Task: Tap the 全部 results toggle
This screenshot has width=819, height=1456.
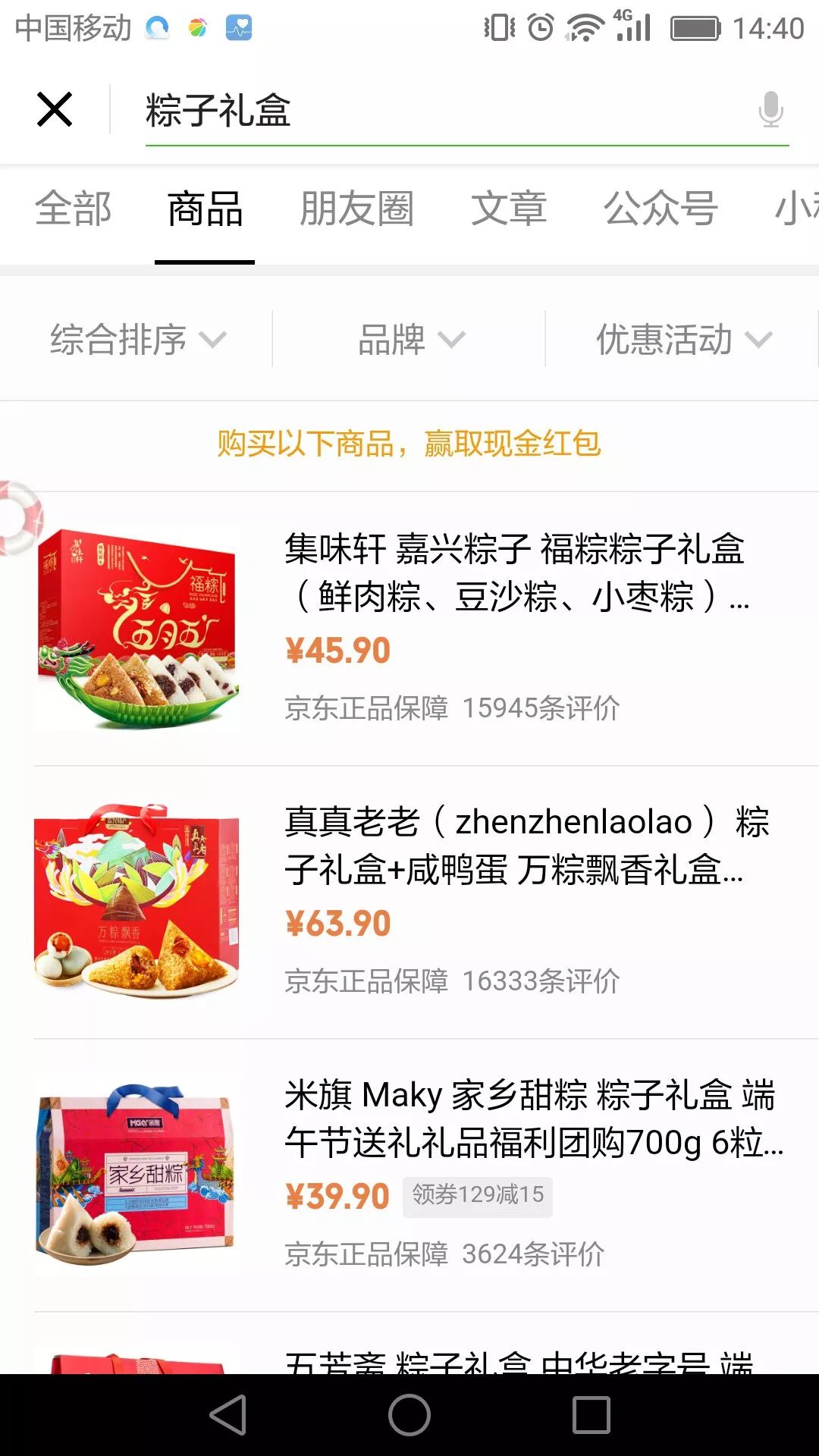Action: click(74, 210)
